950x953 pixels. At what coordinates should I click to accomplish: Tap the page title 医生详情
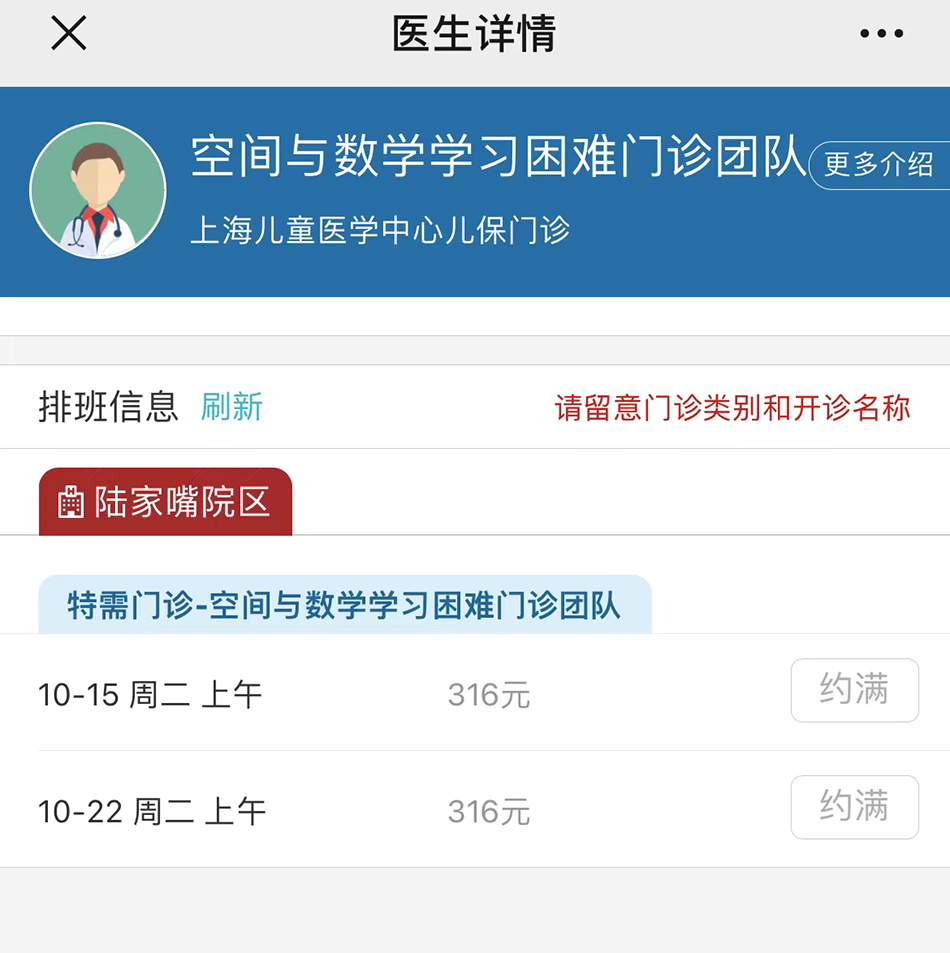[x=474, y=33]
